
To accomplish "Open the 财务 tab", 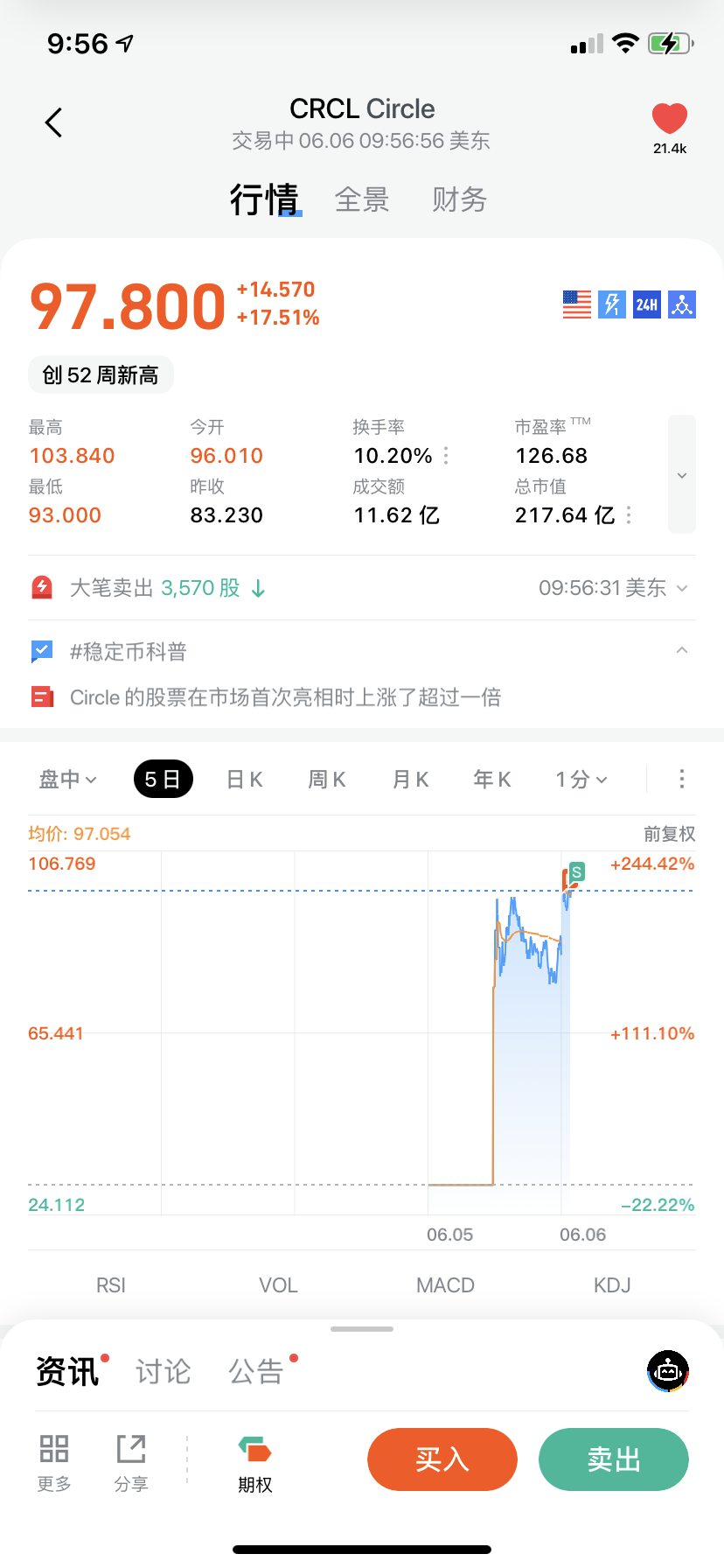I will (459, 199).
